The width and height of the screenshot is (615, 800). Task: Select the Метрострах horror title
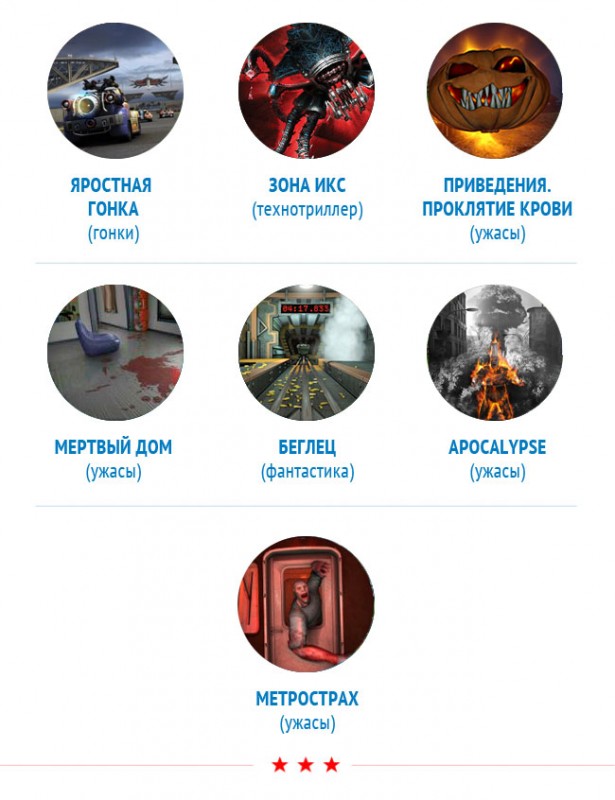click(306, 604)
